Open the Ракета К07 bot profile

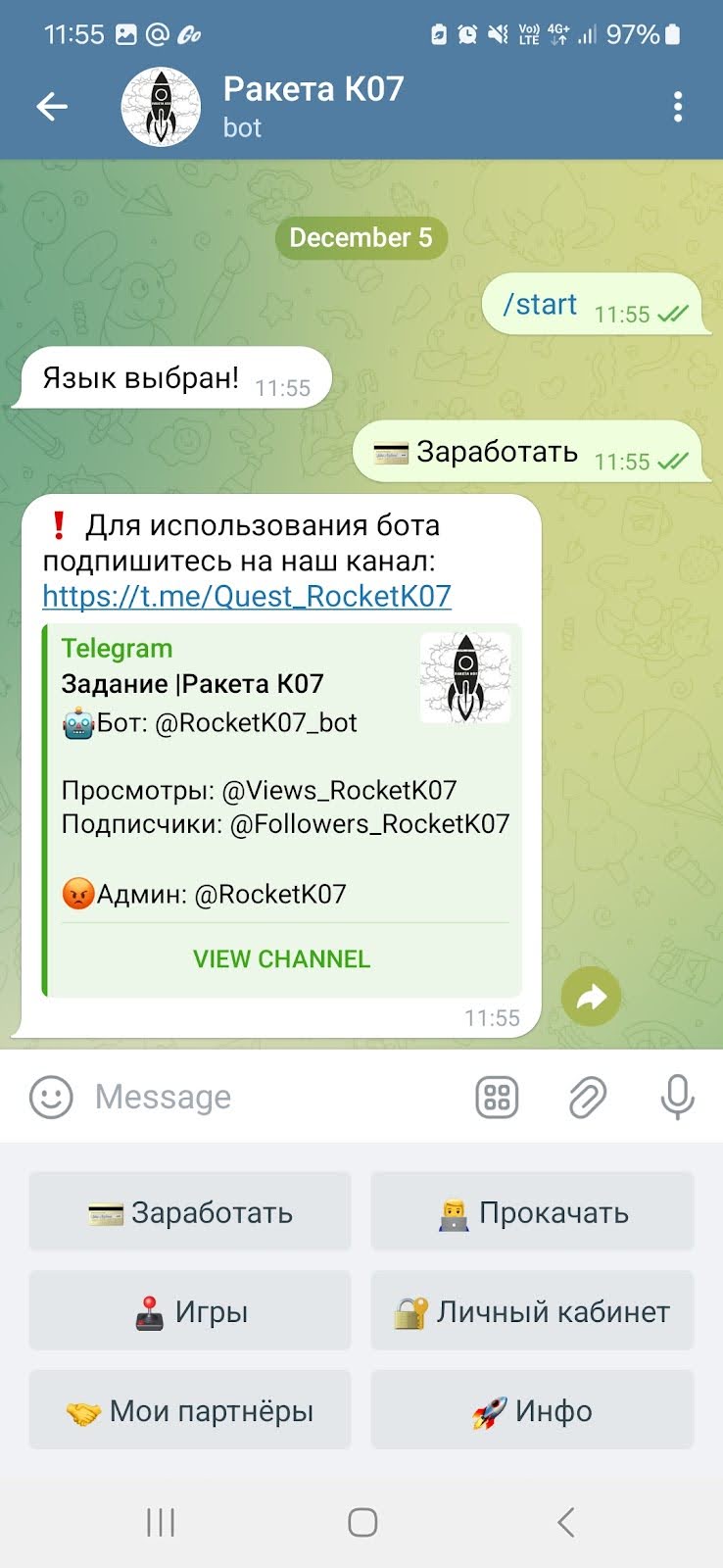pos(312,106)
